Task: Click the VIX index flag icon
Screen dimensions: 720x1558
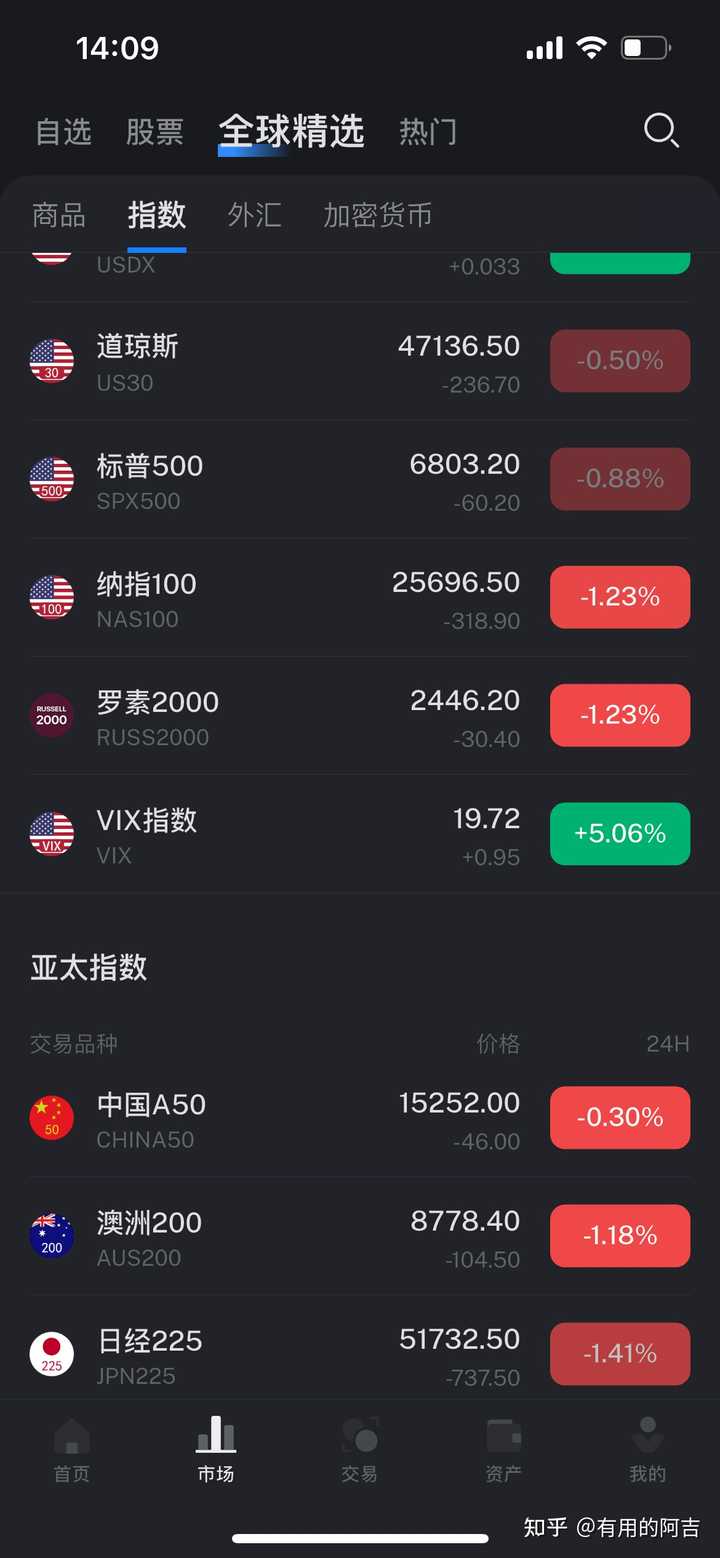Action: click(x=51, y=833)
